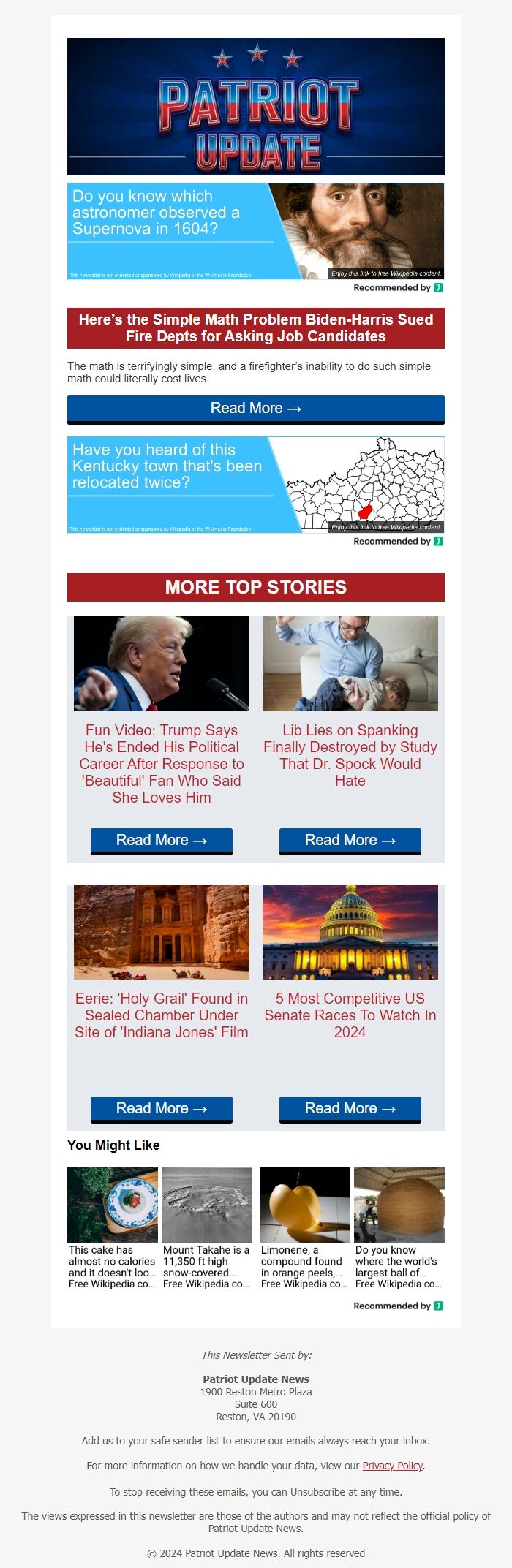Image resolution: width=512 pixels, height=1568 pixels.
Task: View the Privacy Policy link
Action: [392, 1465]
